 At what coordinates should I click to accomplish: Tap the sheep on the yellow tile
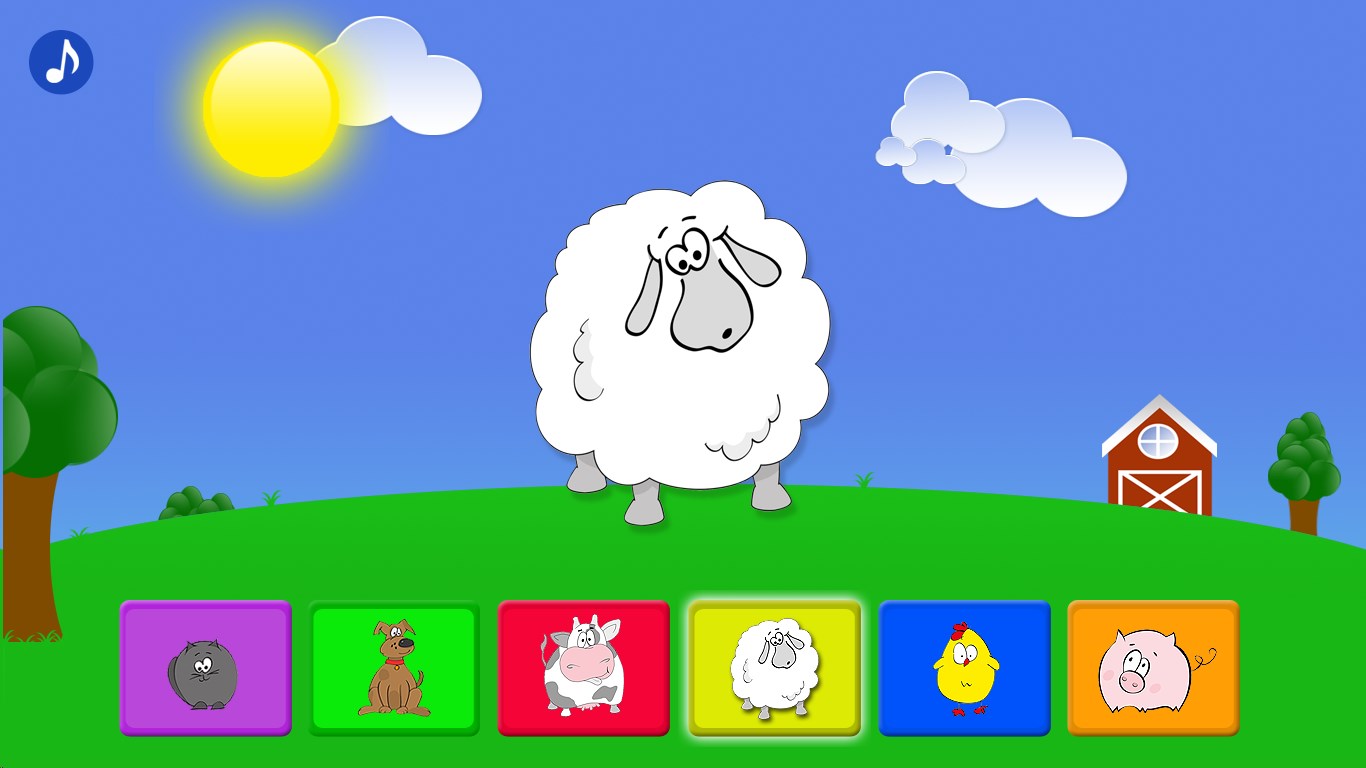(x=774, y=668)
